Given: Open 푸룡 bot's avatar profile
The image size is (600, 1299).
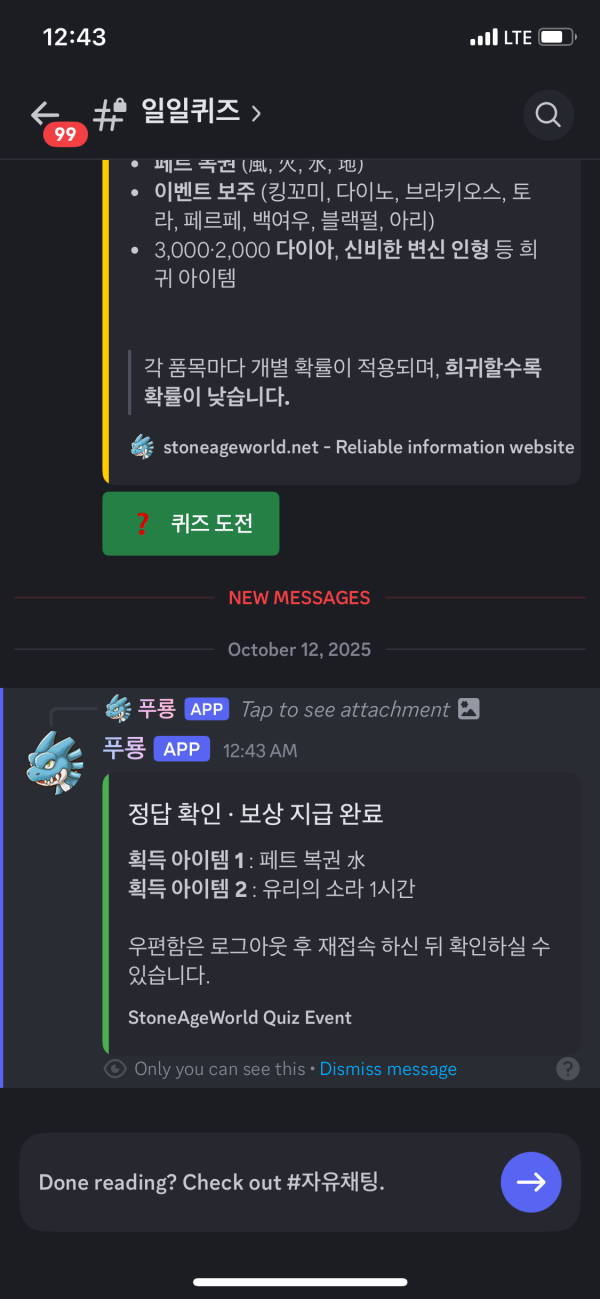Looking at the screenshot, I should (55, 763).
